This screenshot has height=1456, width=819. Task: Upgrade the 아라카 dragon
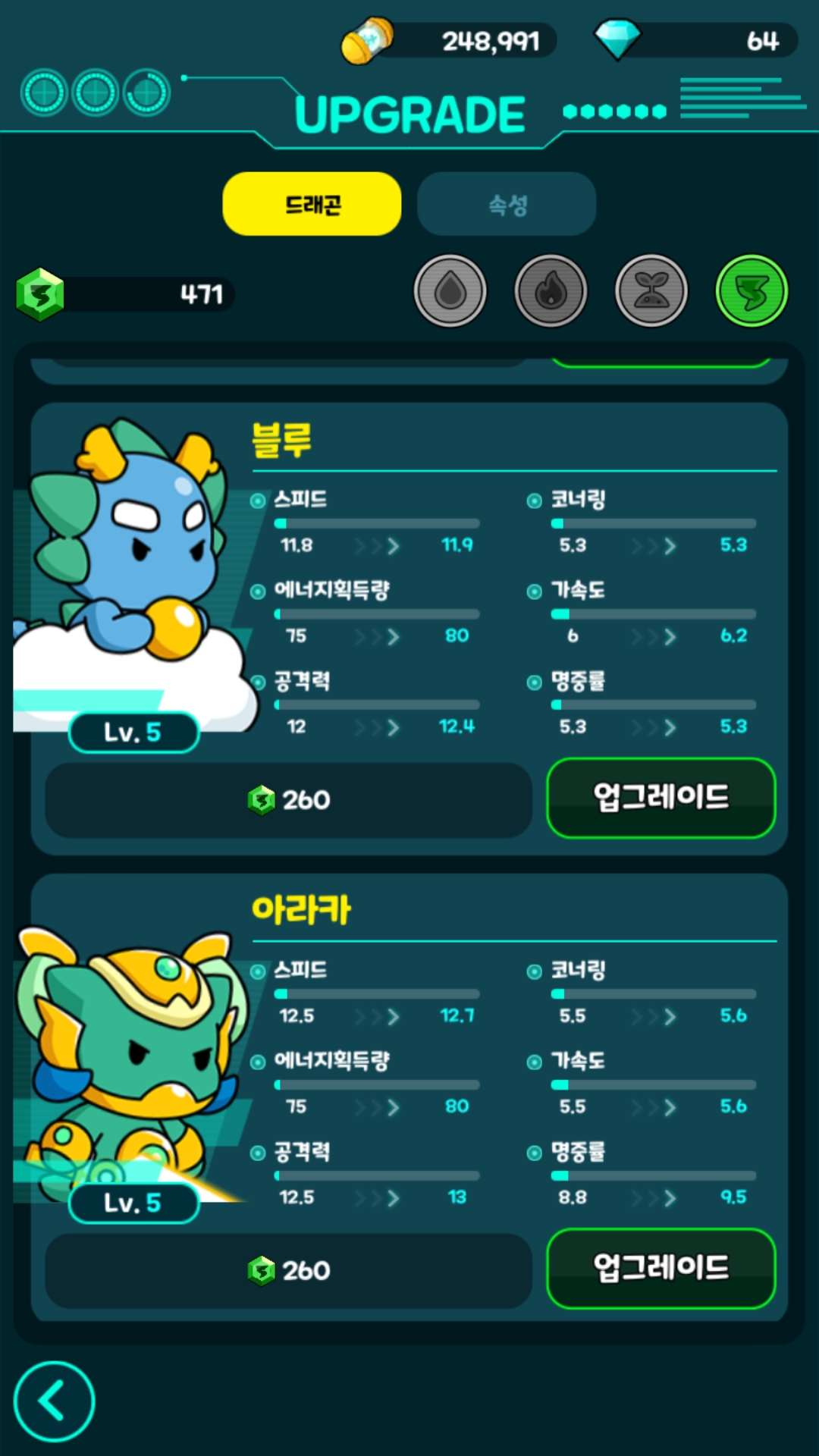click(661, 1269)
